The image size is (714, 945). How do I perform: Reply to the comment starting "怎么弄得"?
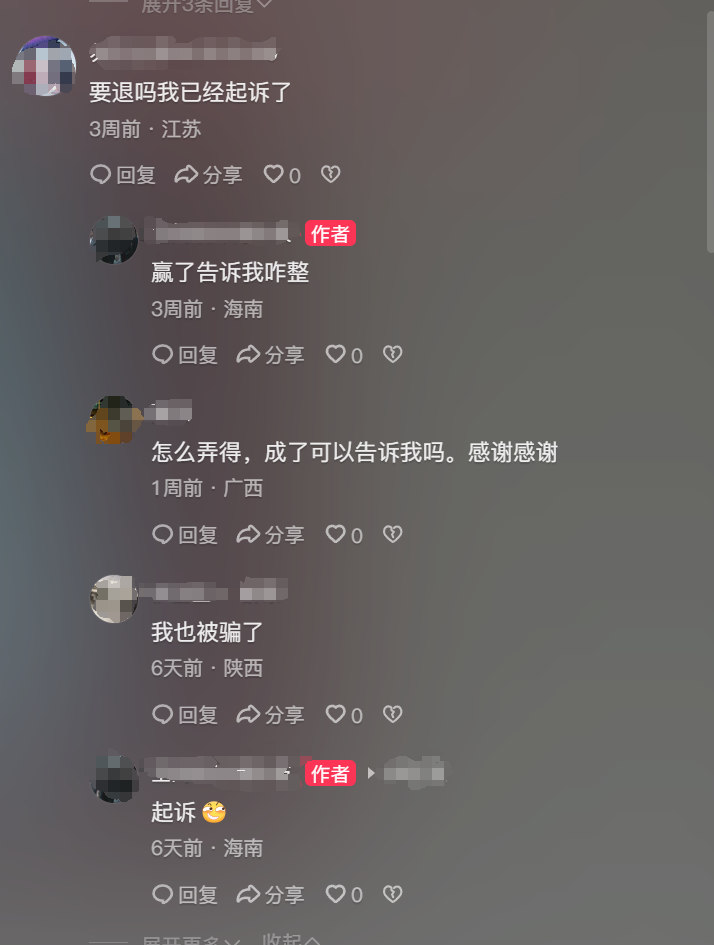(185, 535)
